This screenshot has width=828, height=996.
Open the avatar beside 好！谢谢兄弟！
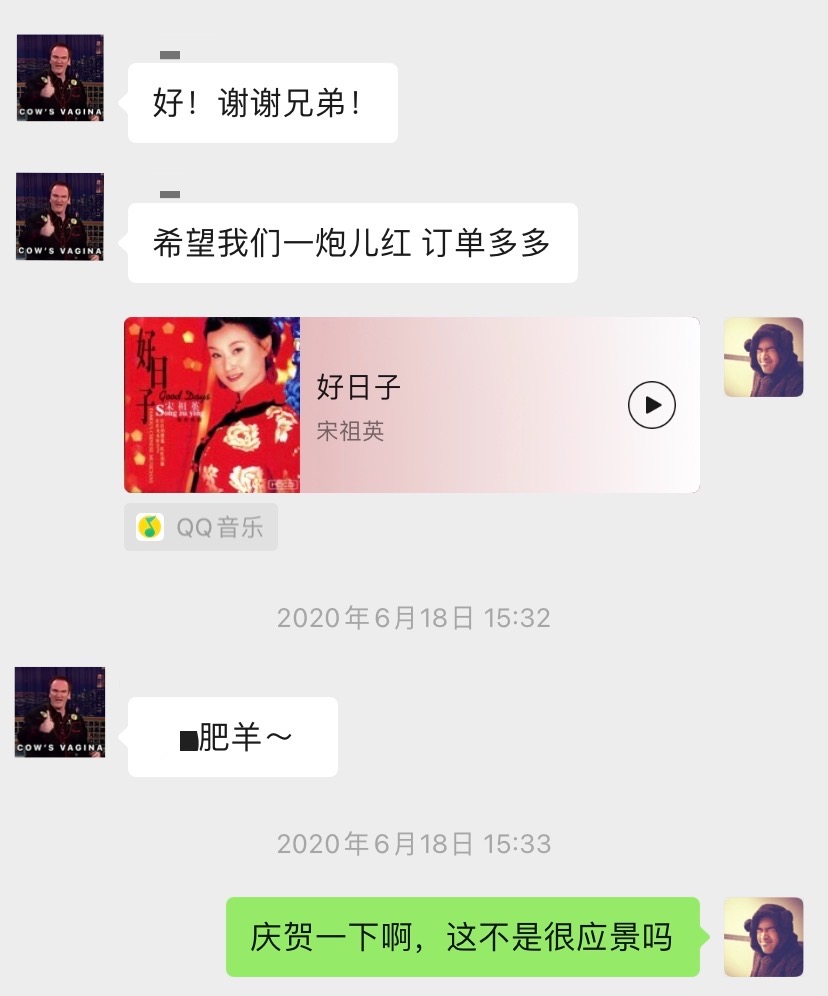click(60, 78)
